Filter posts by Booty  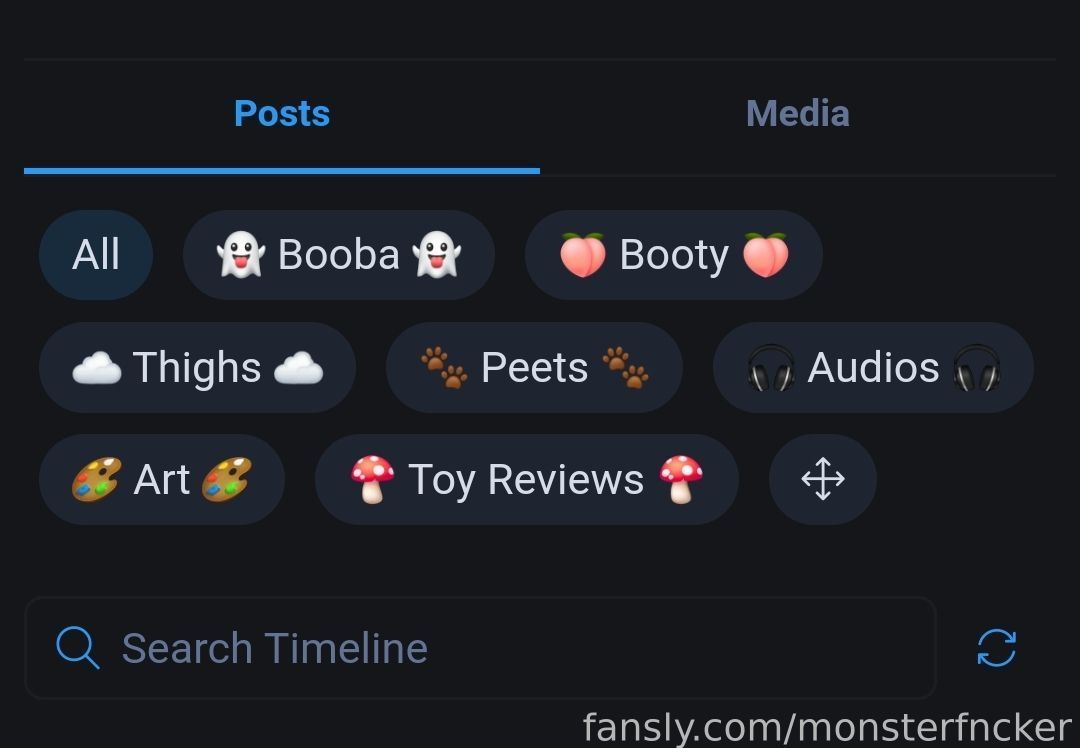click(x=673, y=255)
